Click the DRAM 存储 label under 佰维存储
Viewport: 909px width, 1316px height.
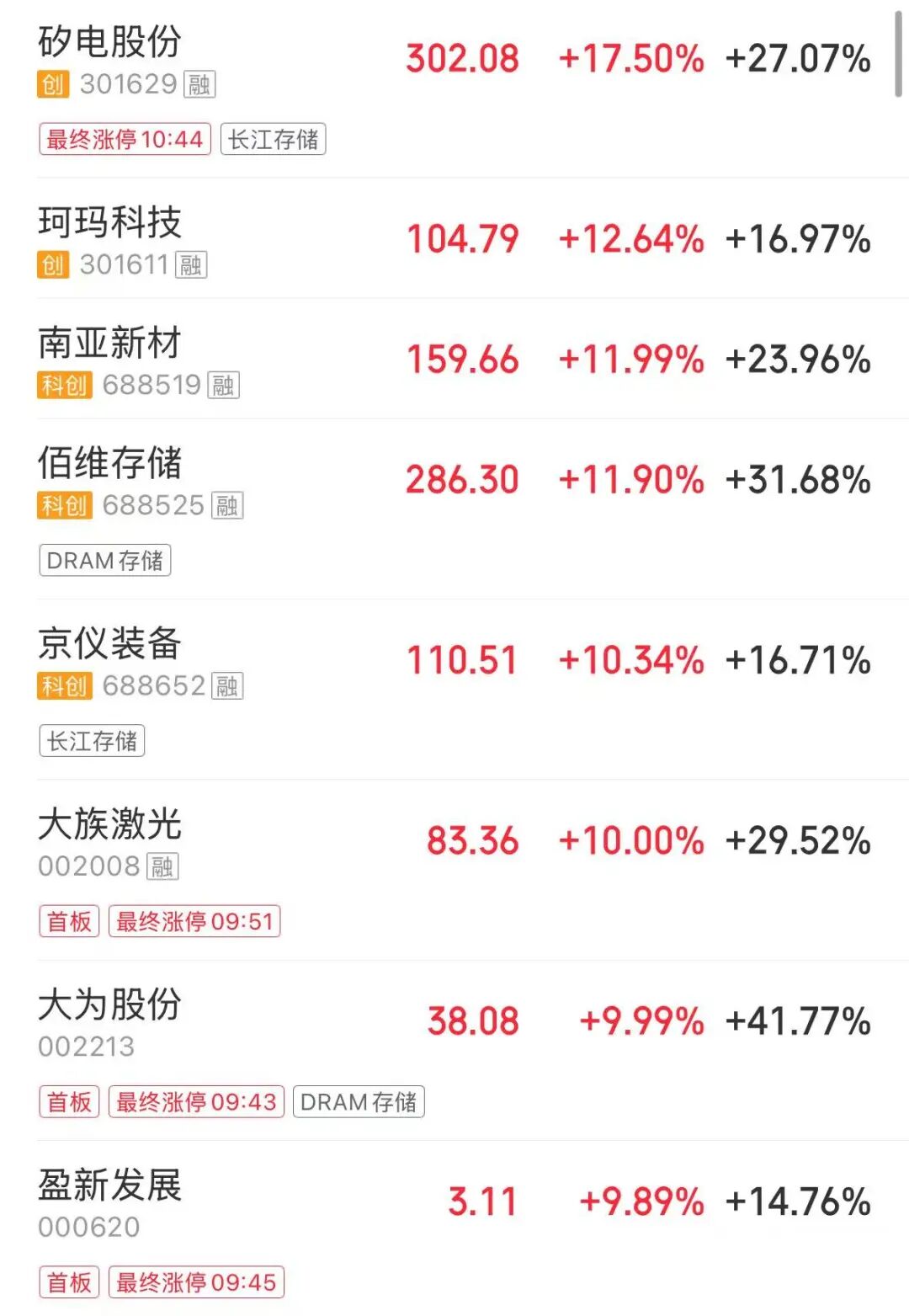[x=106, y=560]
